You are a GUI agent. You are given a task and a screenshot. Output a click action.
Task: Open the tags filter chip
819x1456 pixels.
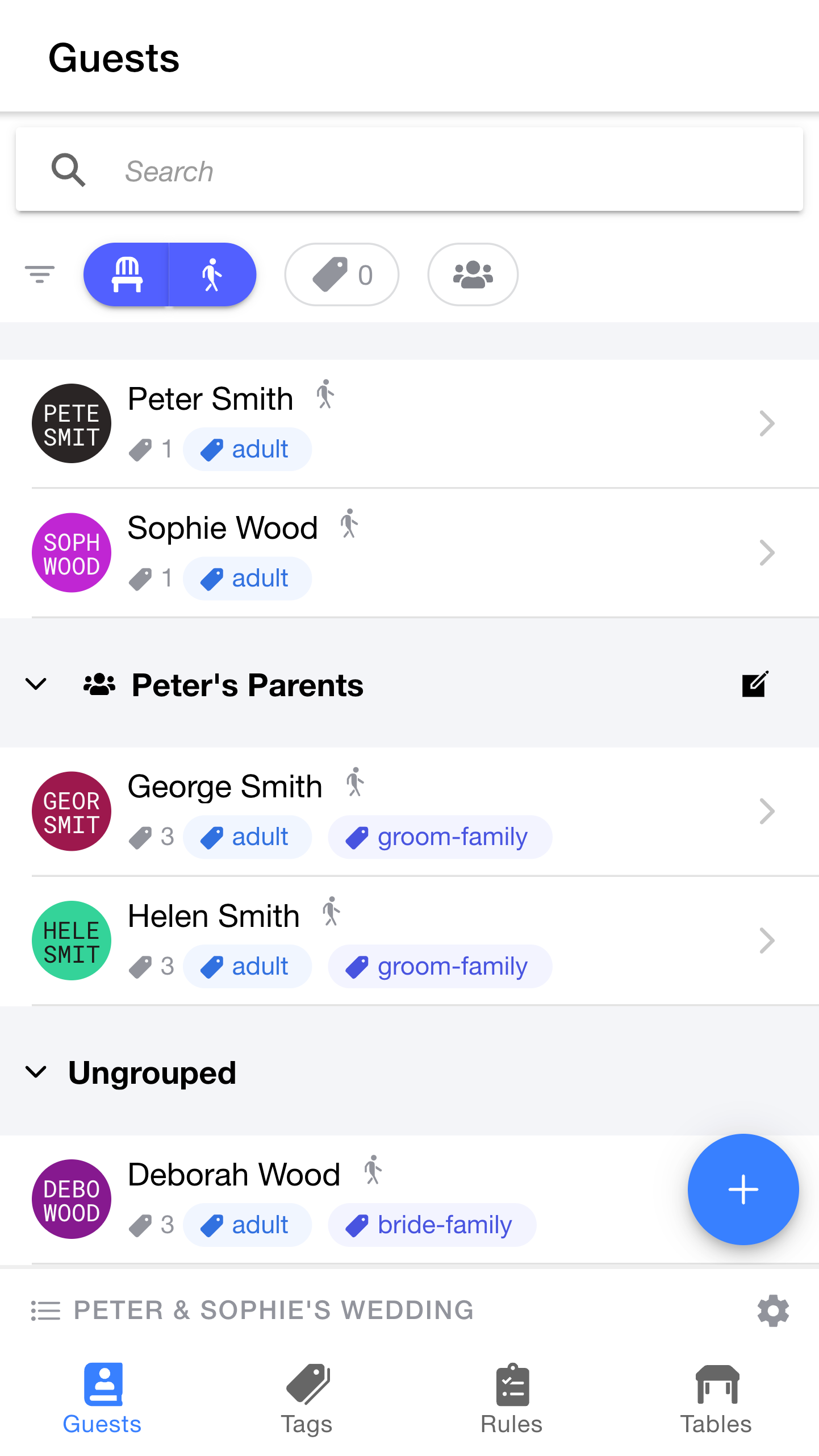point(341,275)
